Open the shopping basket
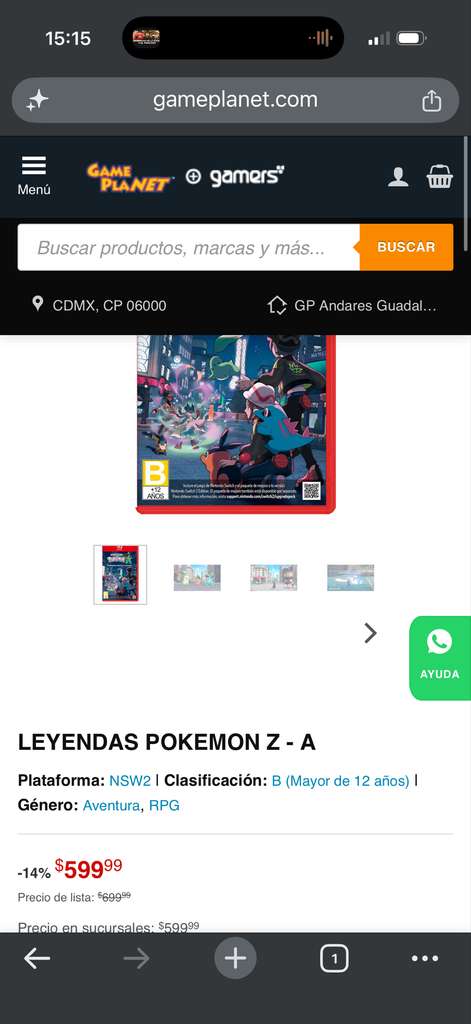 (440, 176)
